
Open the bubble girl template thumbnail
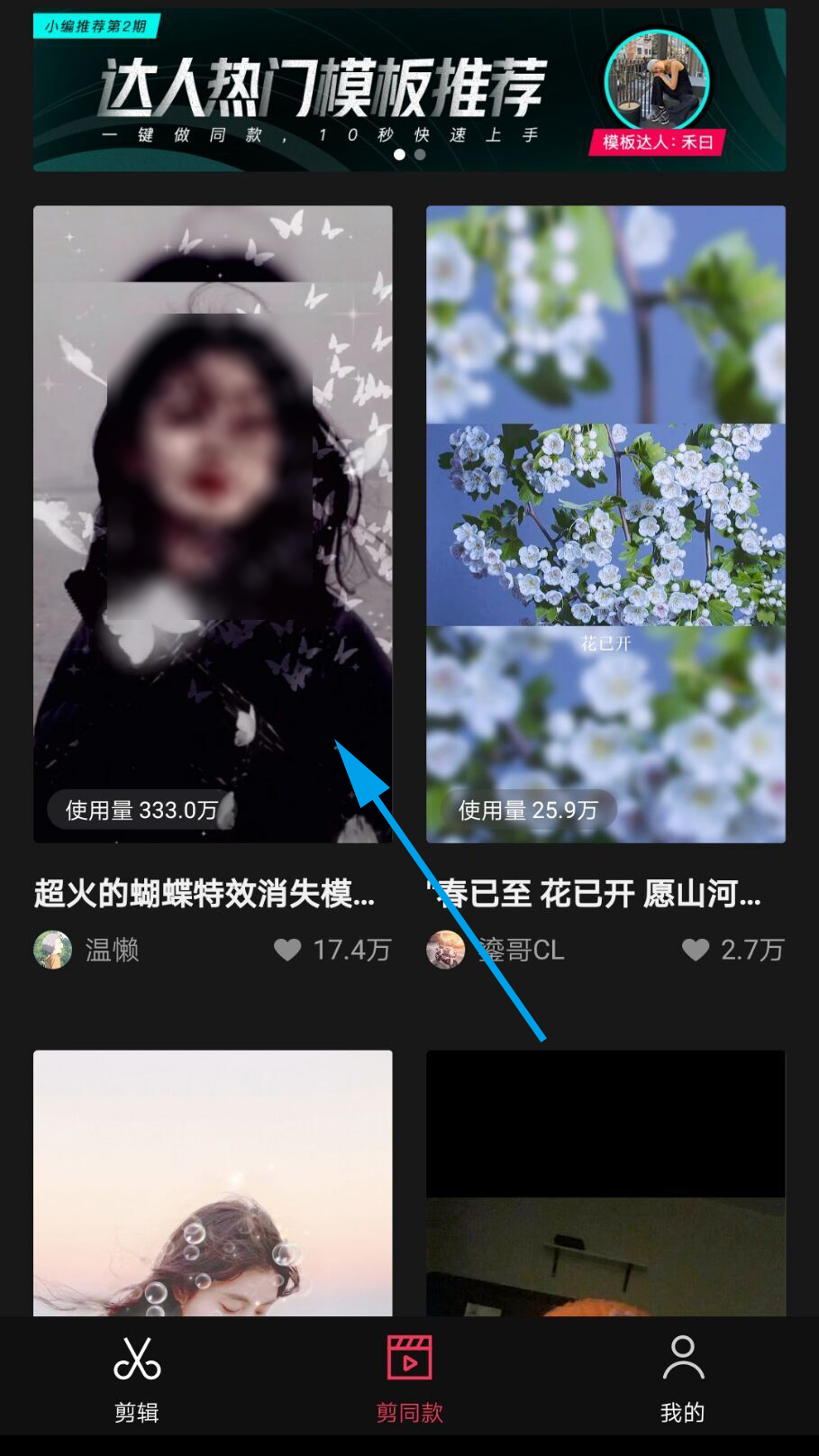click(213, 1180)
